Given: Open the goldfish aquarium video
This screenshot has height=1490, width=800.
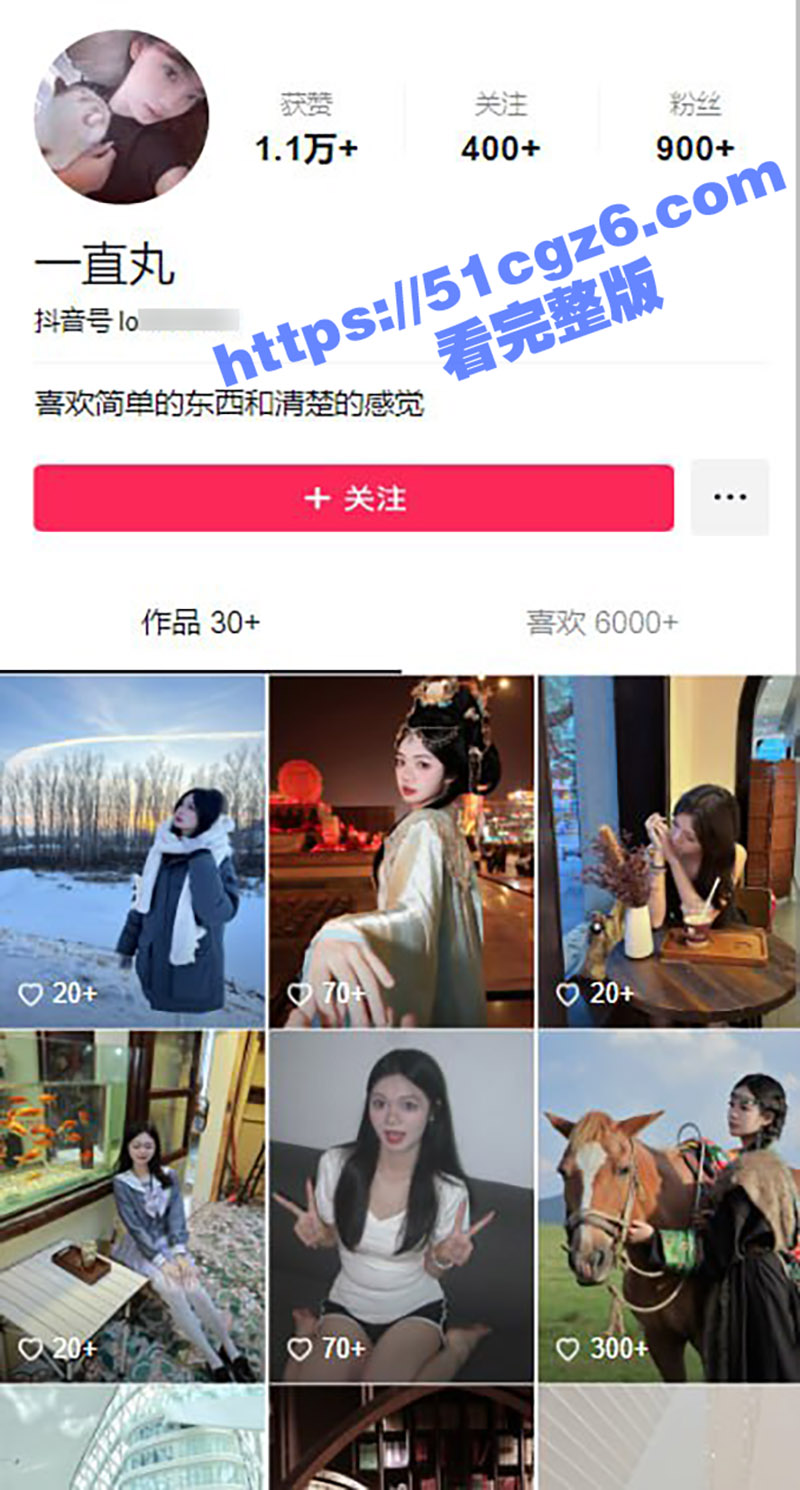Looking at the screenshot, I should 133,1205.
